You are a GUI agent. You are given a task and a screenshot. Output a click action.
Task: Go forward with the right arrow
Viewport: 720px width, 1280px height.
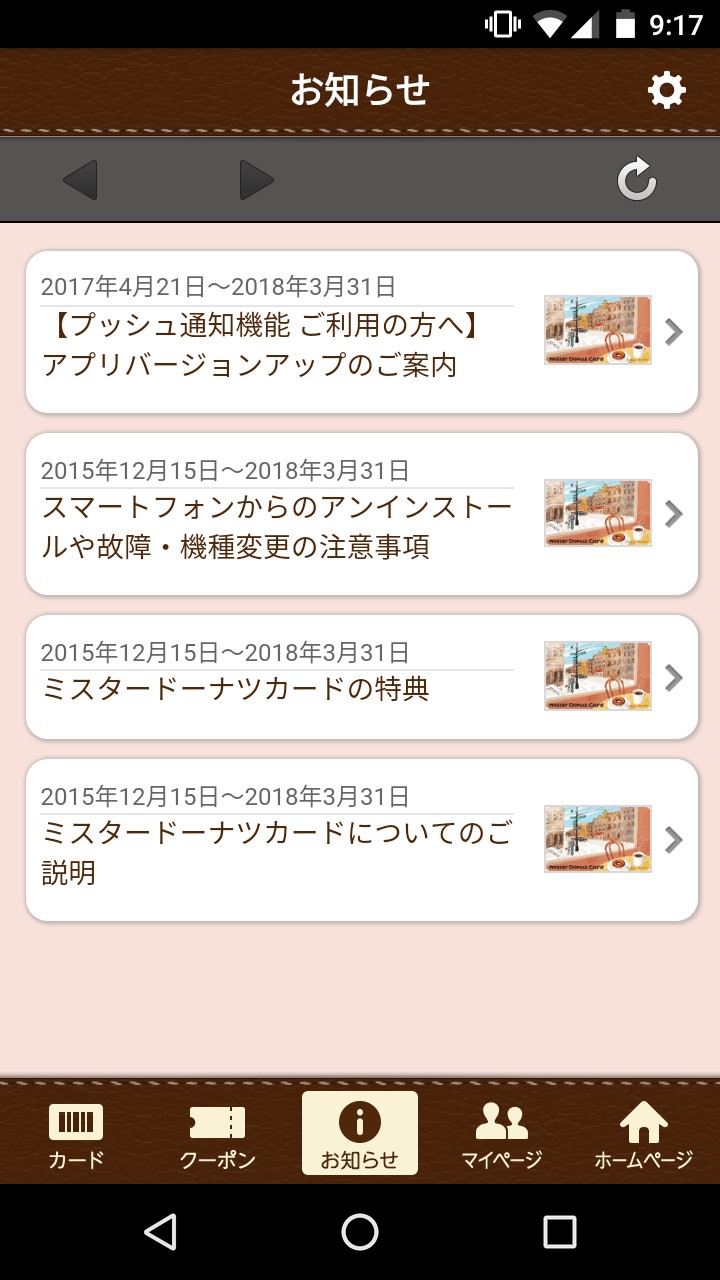tap(256, 180)
